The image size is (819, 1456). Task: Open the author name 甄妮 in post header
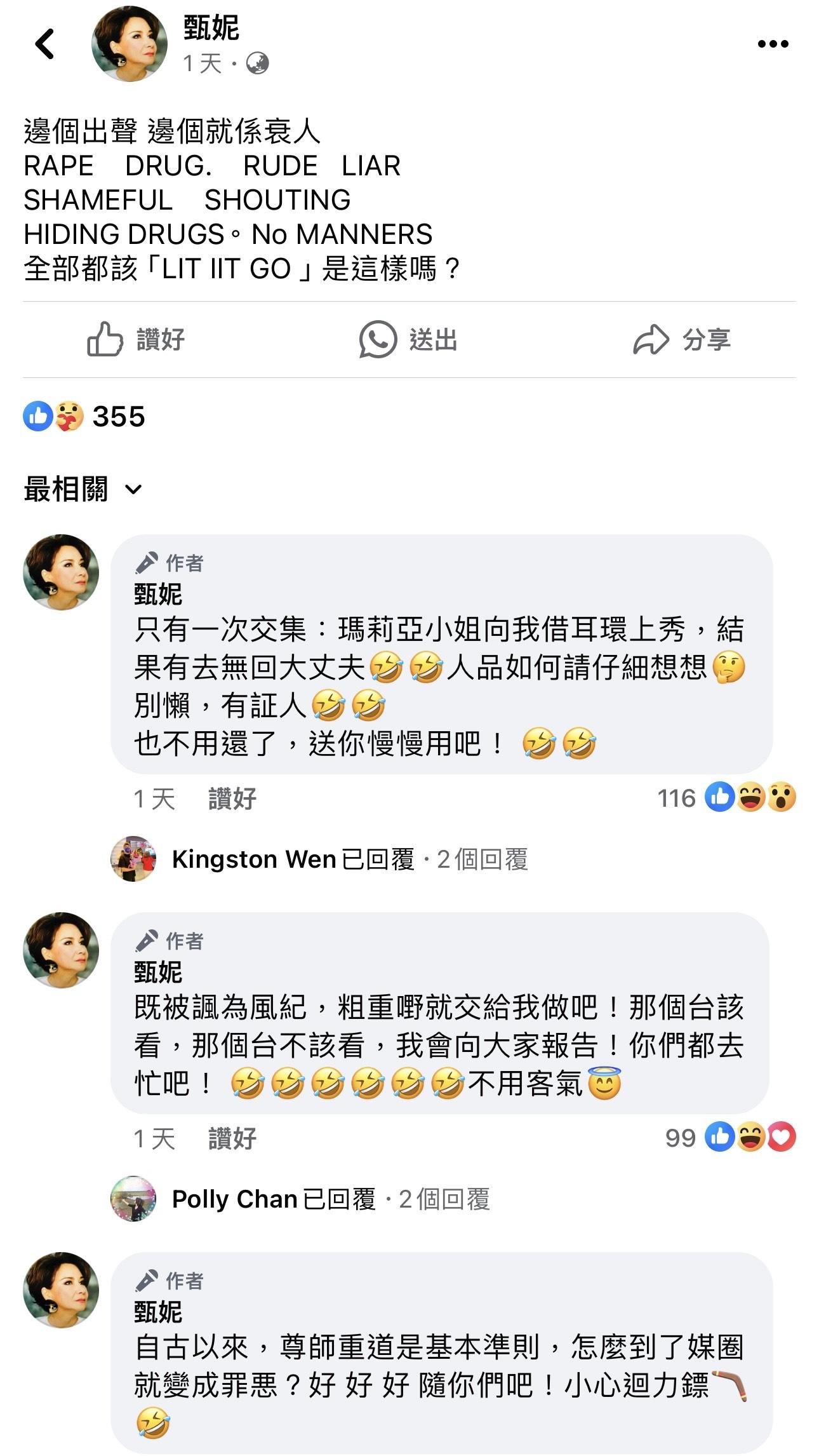pyautogui.click(x=211, y=28)
